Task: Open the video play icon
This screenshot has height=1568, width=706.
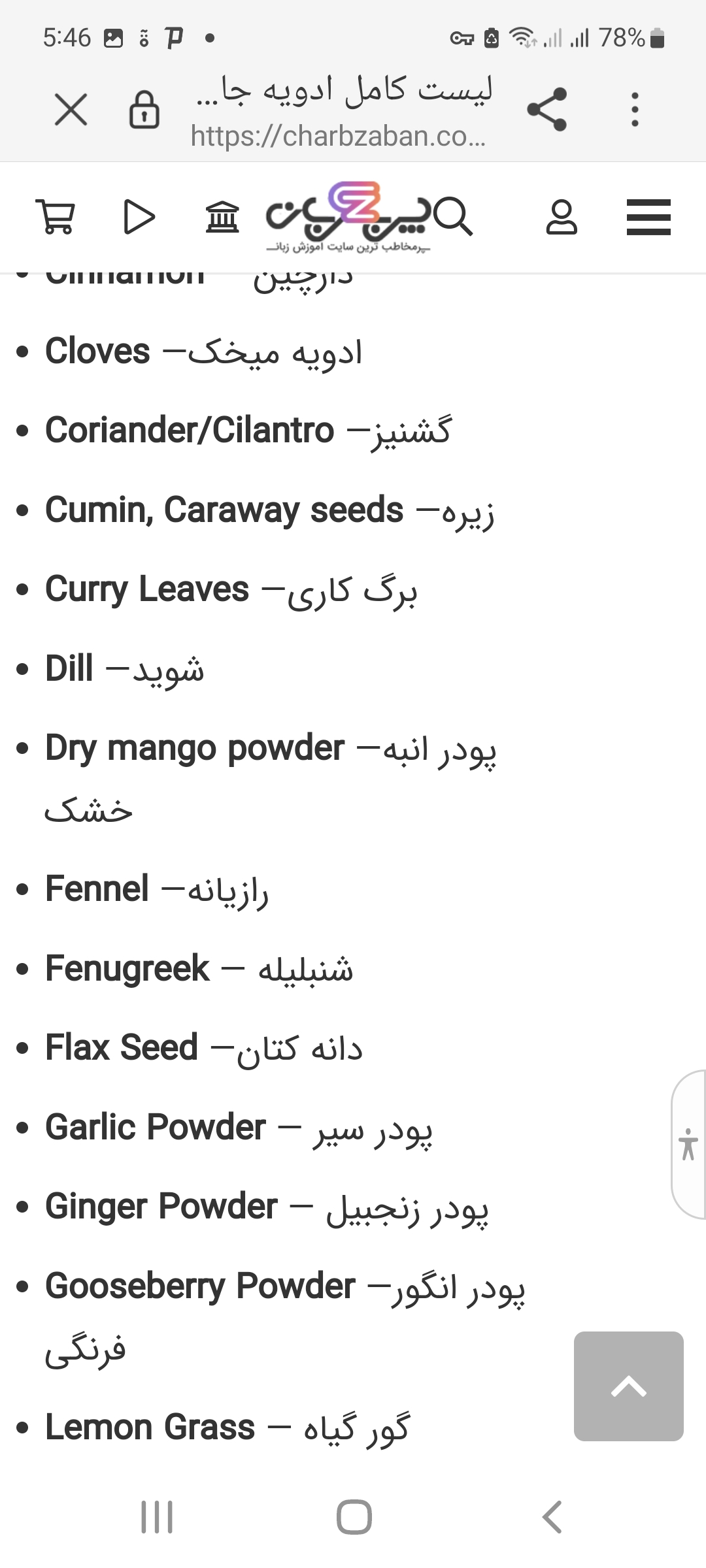Action: pyautogui.click(x=139, y=217)
